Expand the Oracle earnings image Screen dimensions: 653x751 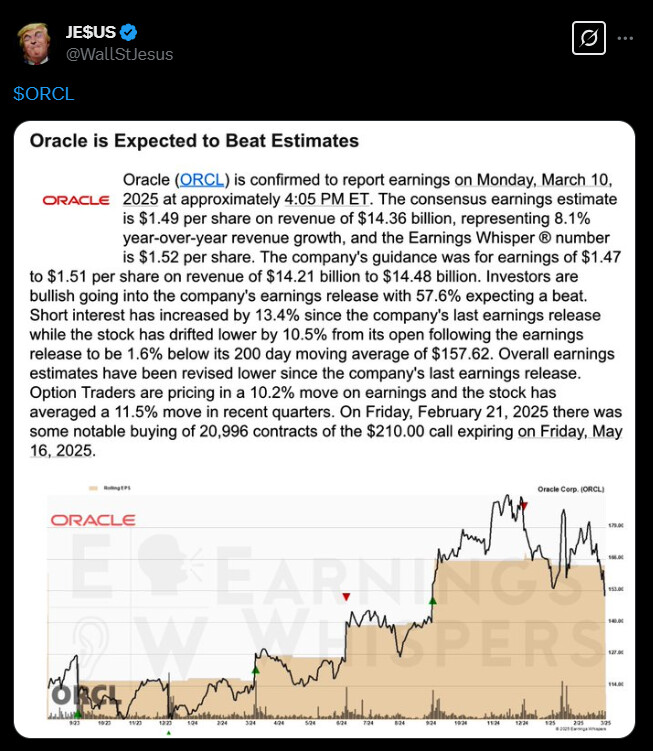pyautogui.click(x=326, y=428)
